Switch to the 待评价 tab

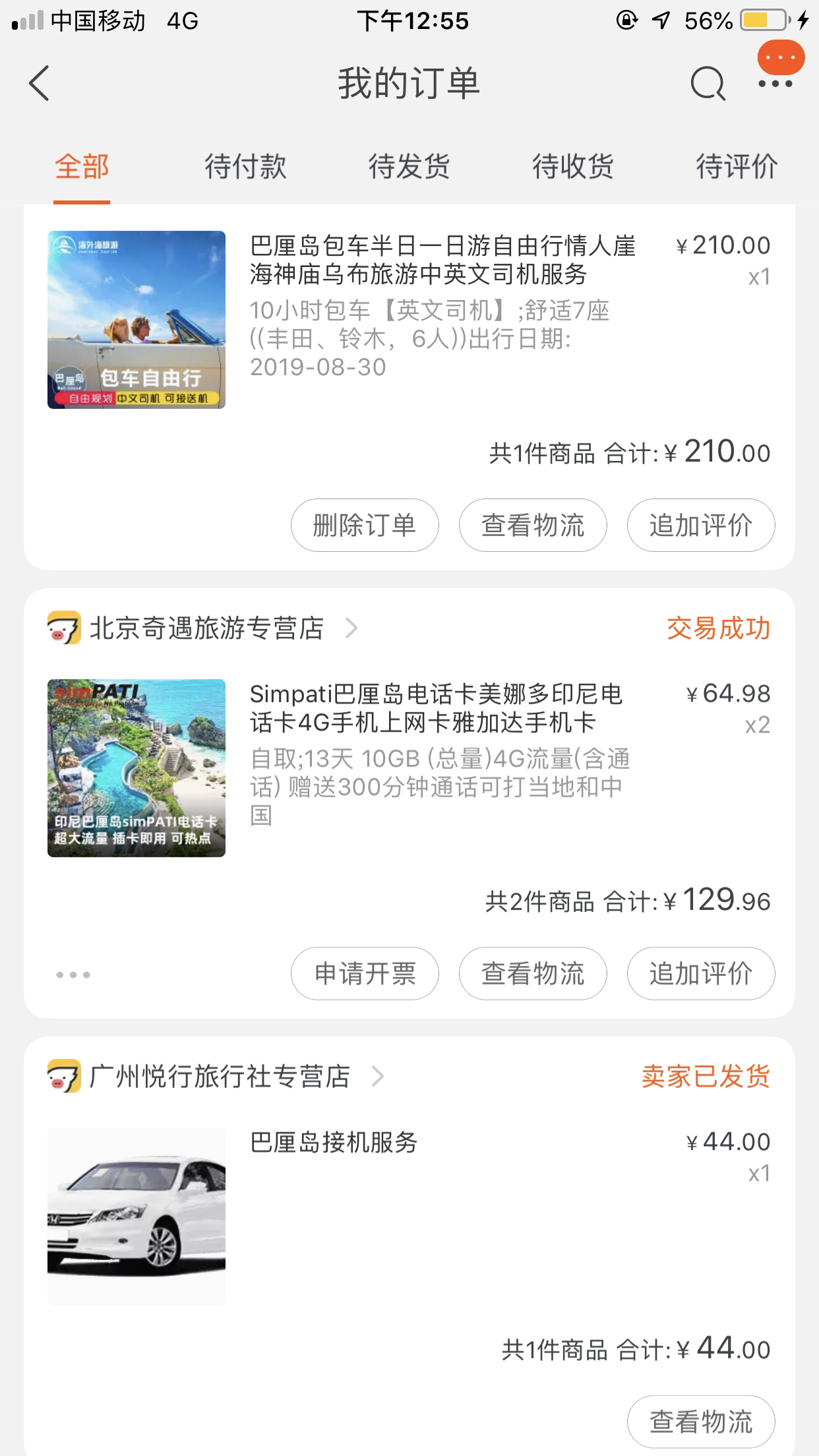(737, 166)
